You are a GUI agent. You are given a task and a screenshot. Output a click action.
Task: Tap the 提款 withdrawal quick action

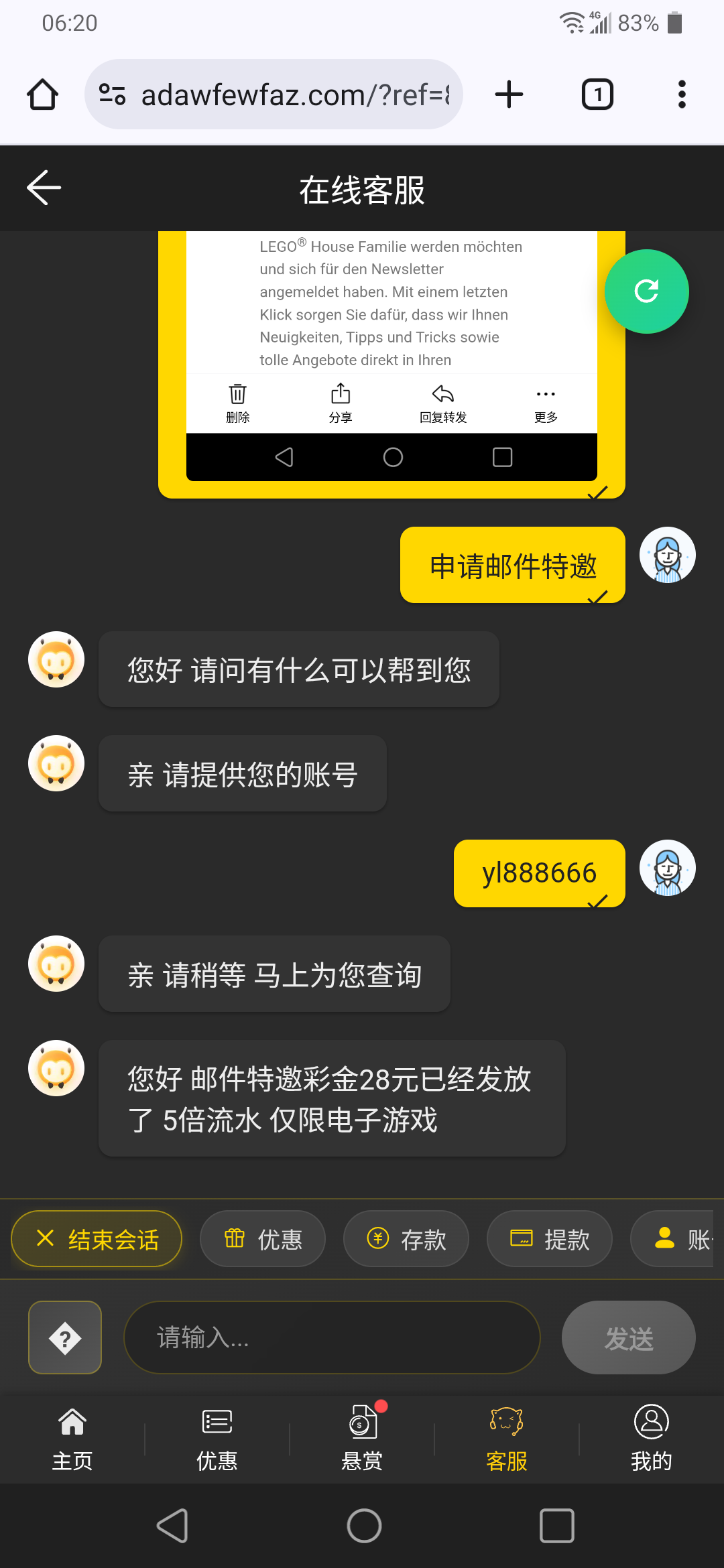(549, 1238)
